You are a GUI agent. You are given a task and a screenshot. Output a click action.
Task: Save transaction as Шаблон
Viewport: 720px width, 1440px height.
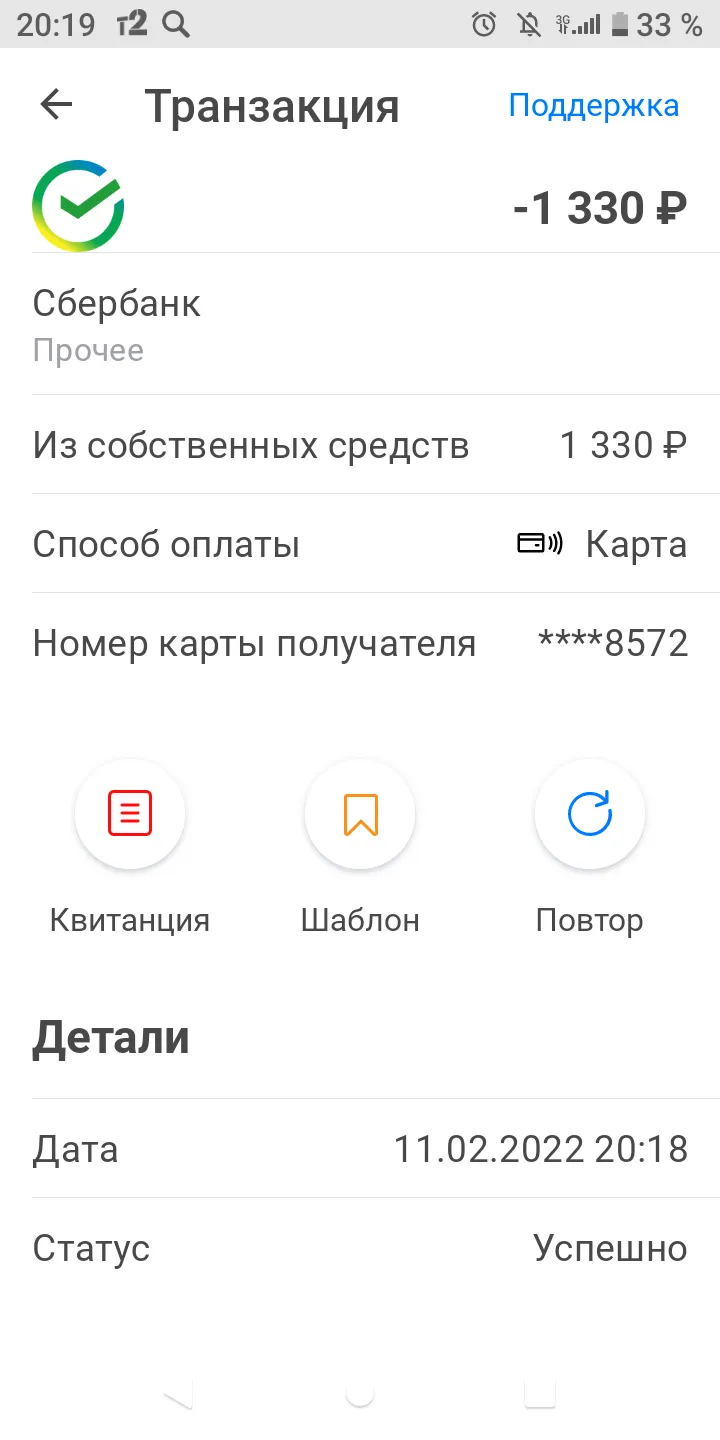pyautogui.click(x=360, y=814)
